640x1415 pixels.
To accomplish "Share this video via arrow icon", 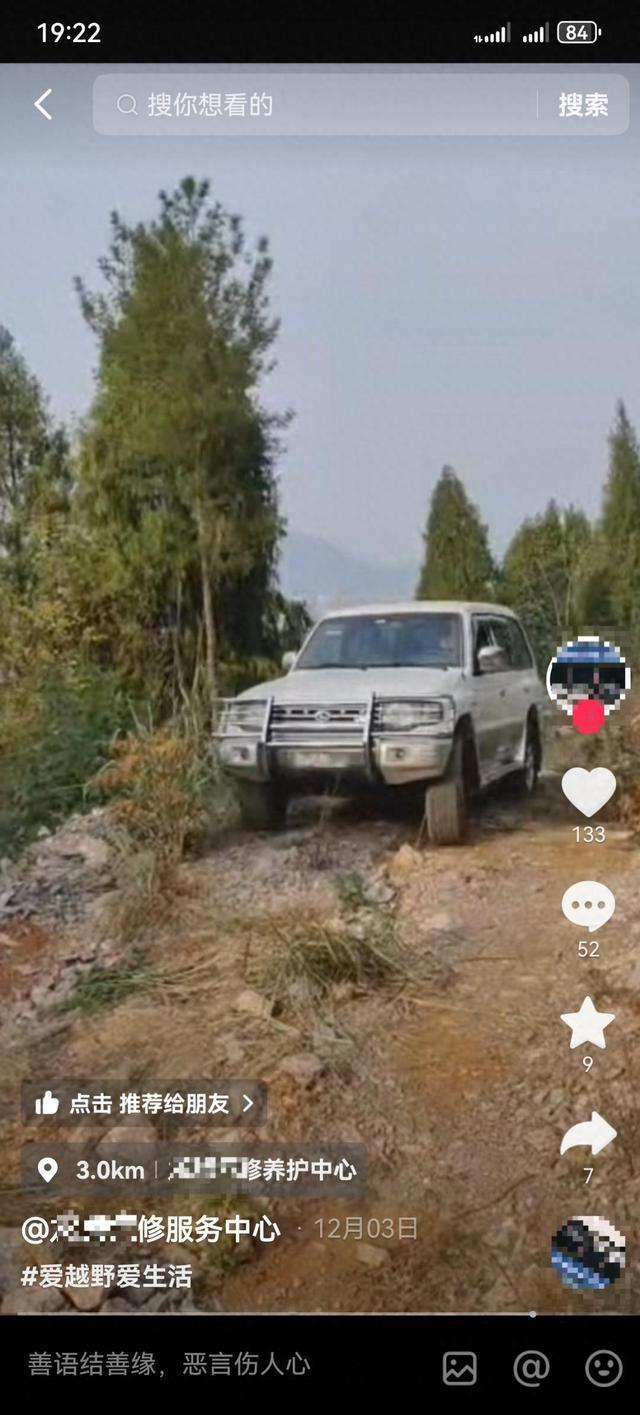I will tap(588, 1135).
